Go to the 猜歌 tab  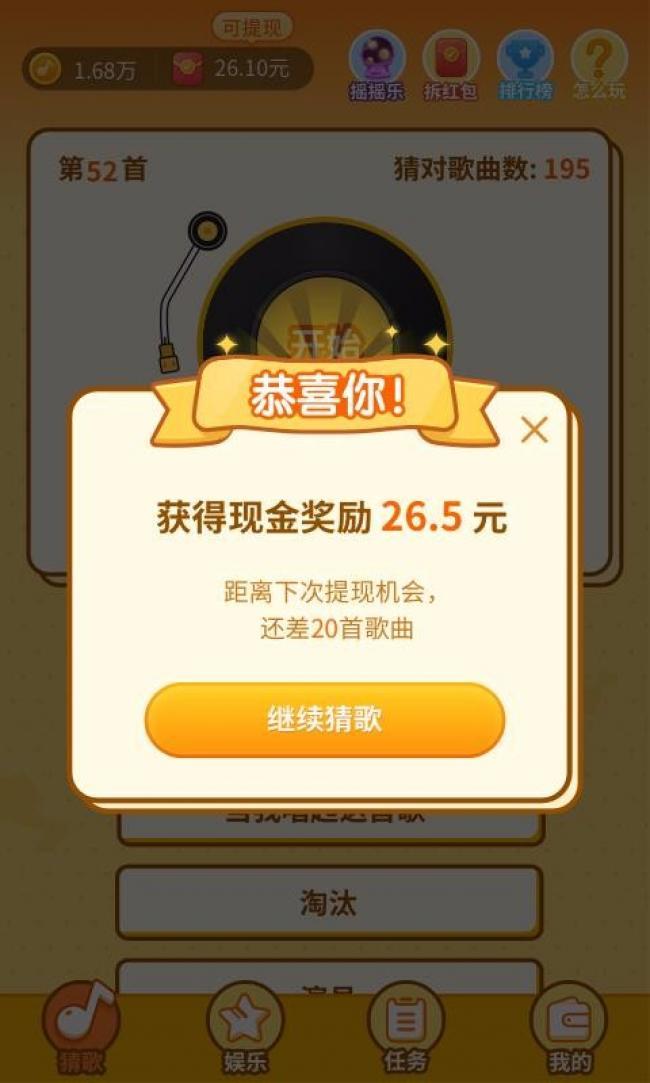point(81,1028)
